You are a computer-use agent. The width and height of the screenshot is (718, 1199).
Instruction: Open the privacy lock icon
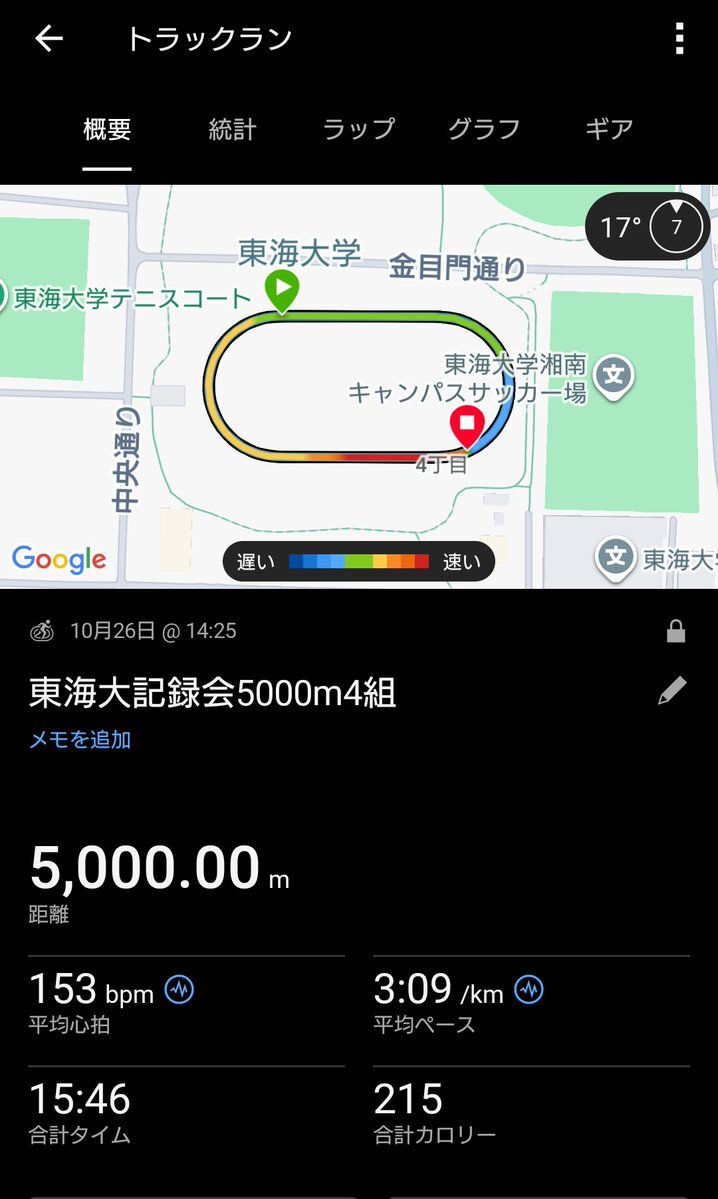point(676,631)
